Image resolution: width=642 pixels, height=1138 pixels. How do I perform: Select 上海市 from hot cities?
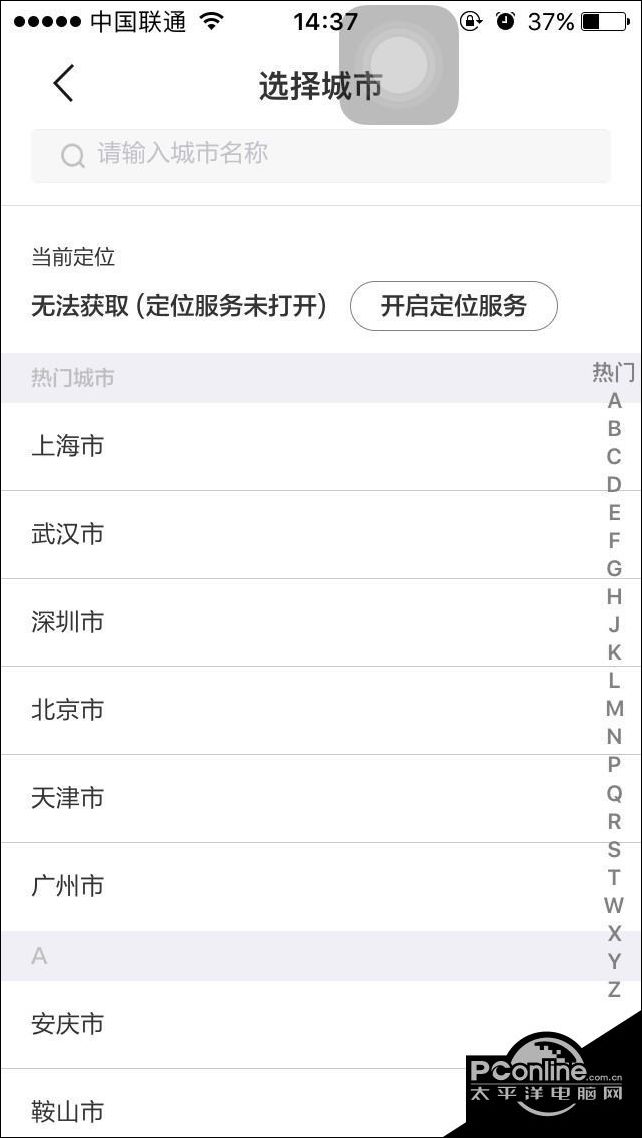(x=321, y=446)
